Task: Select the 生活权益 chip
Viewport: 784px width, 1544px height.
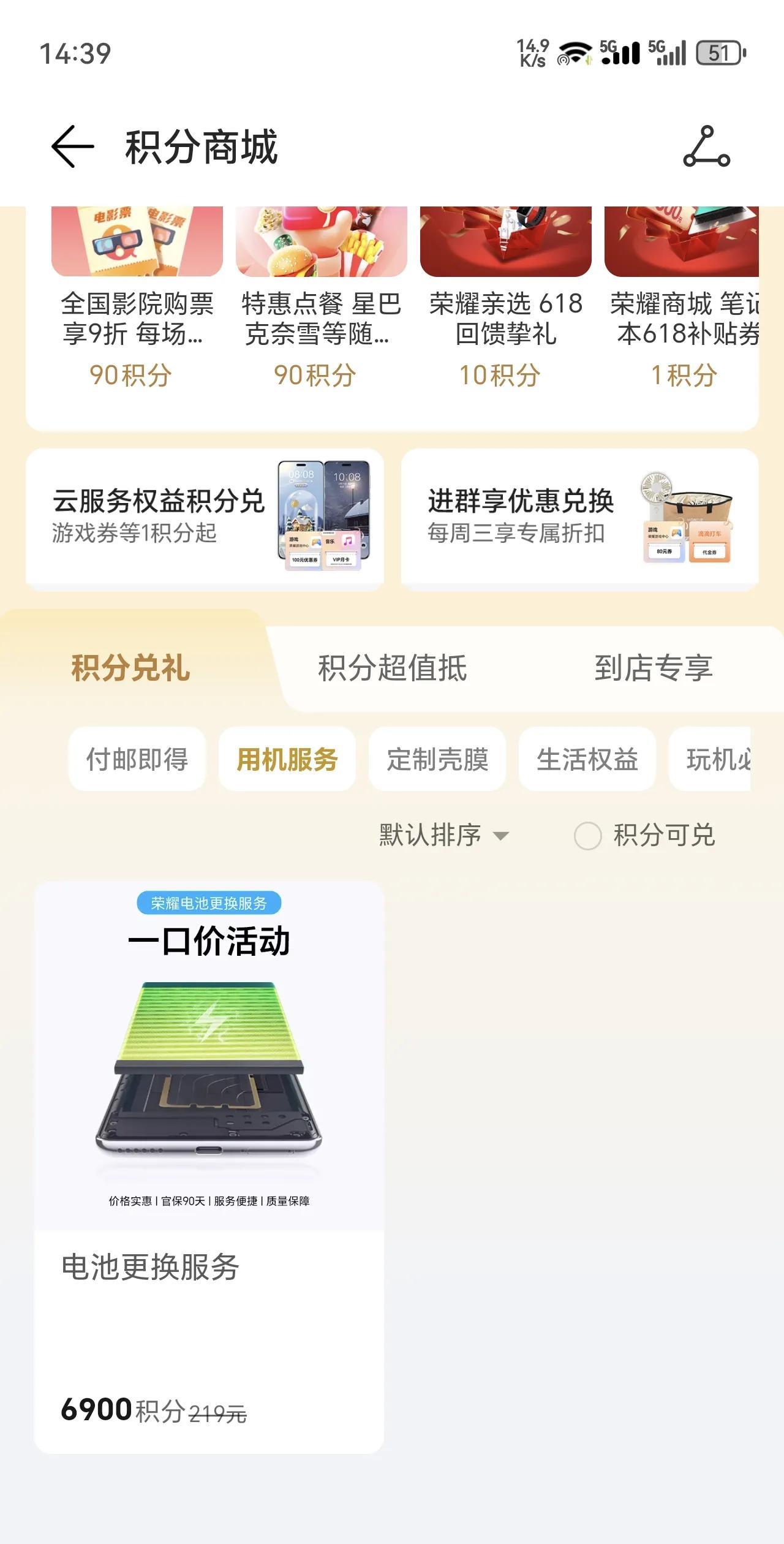Action: [587, 759]
